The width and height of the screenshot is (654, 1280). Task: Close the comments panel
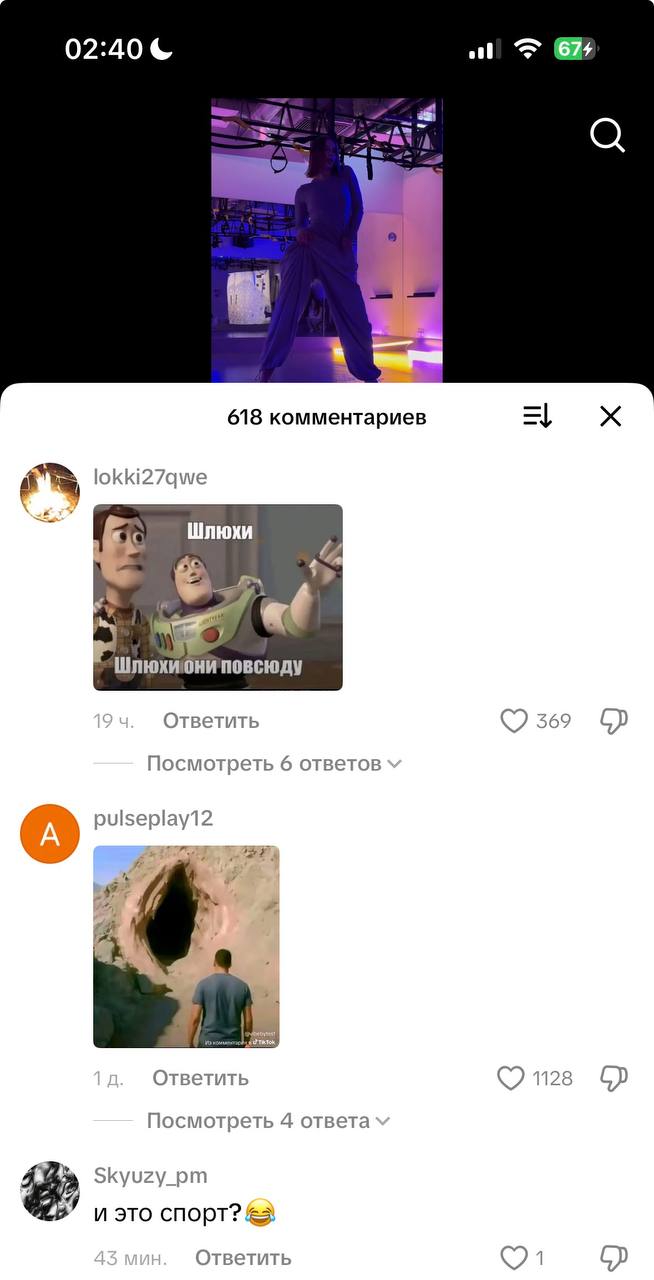pyautogui.click(x=610, y=417)
